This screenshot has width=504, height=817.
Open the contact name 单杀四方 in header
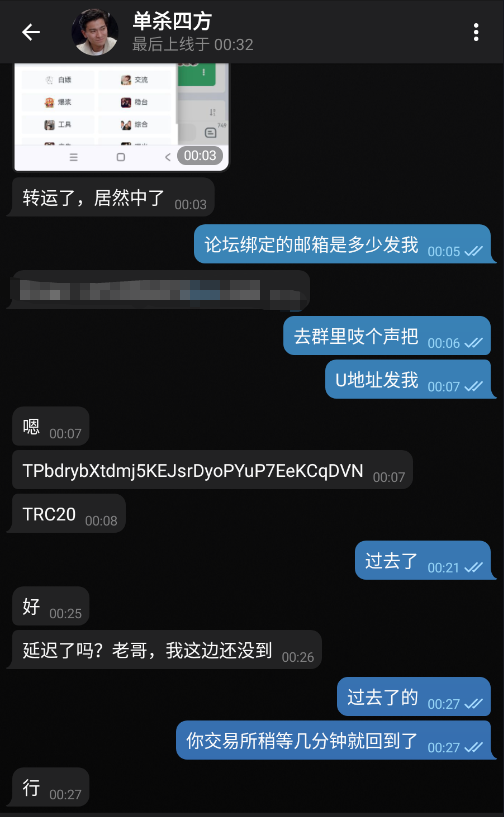(x=172, y=21)
